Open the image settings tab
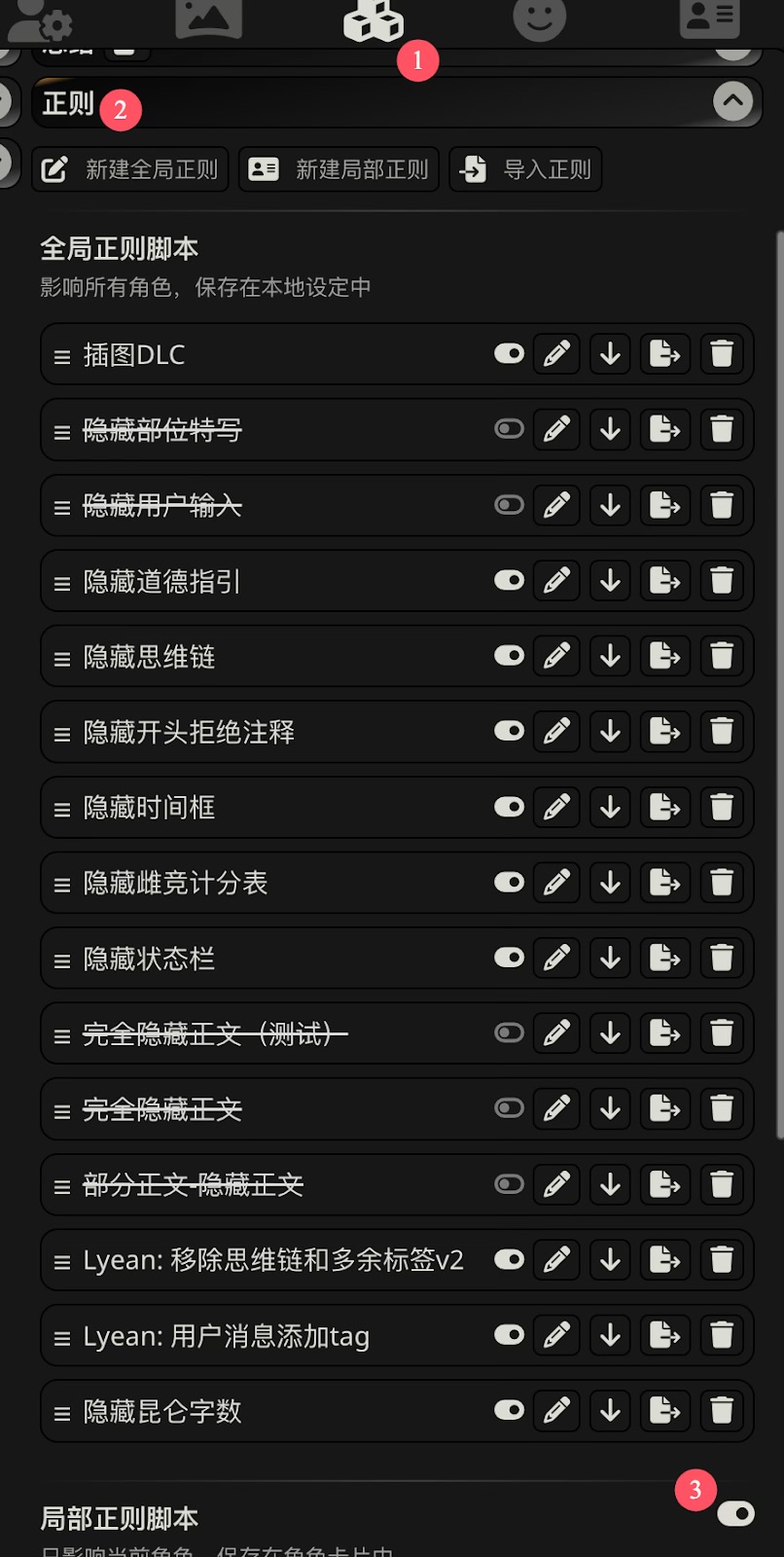The width and height of the screenshot is (784, 1557). pos(208,18)
